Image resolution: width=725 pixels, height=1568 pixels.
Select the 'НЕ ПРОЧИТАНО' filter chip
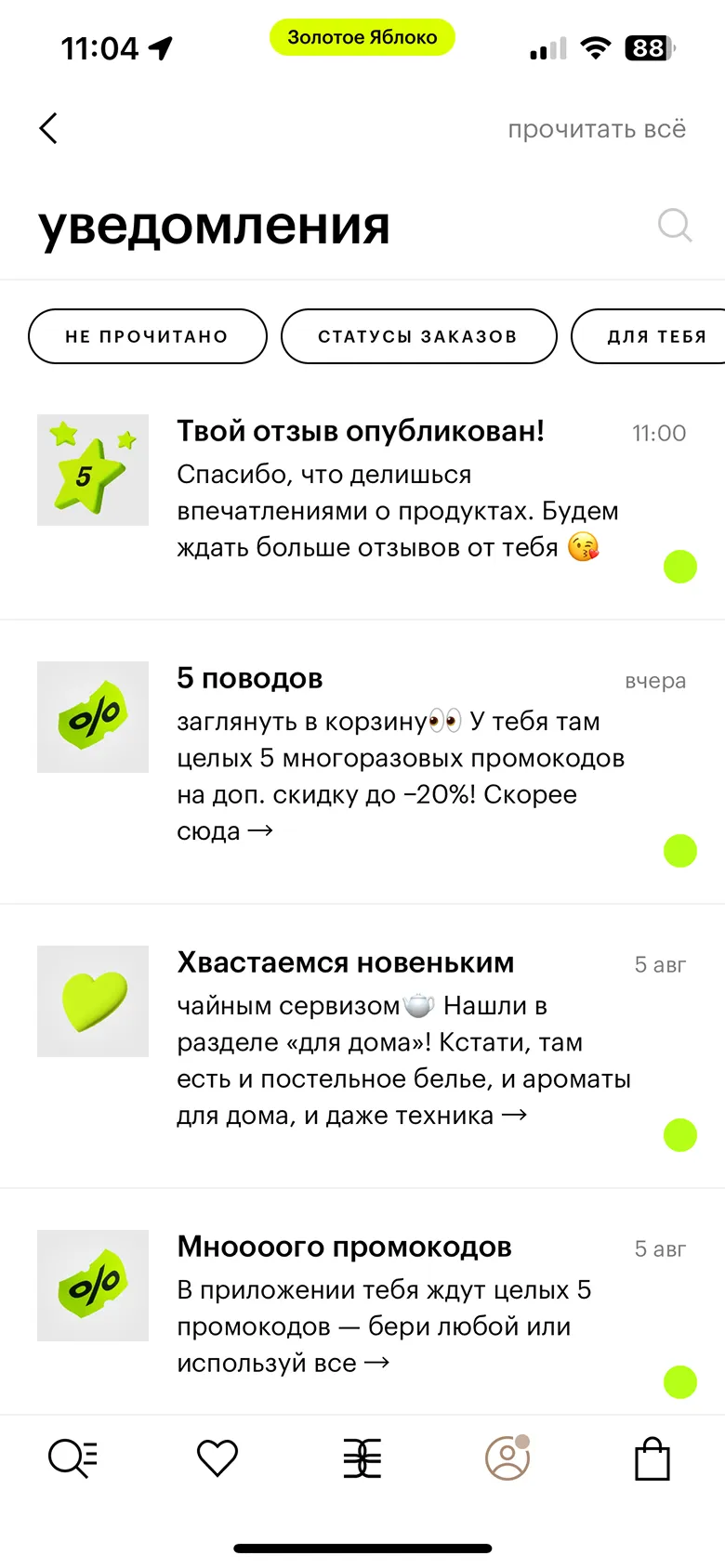click(147, 336)
